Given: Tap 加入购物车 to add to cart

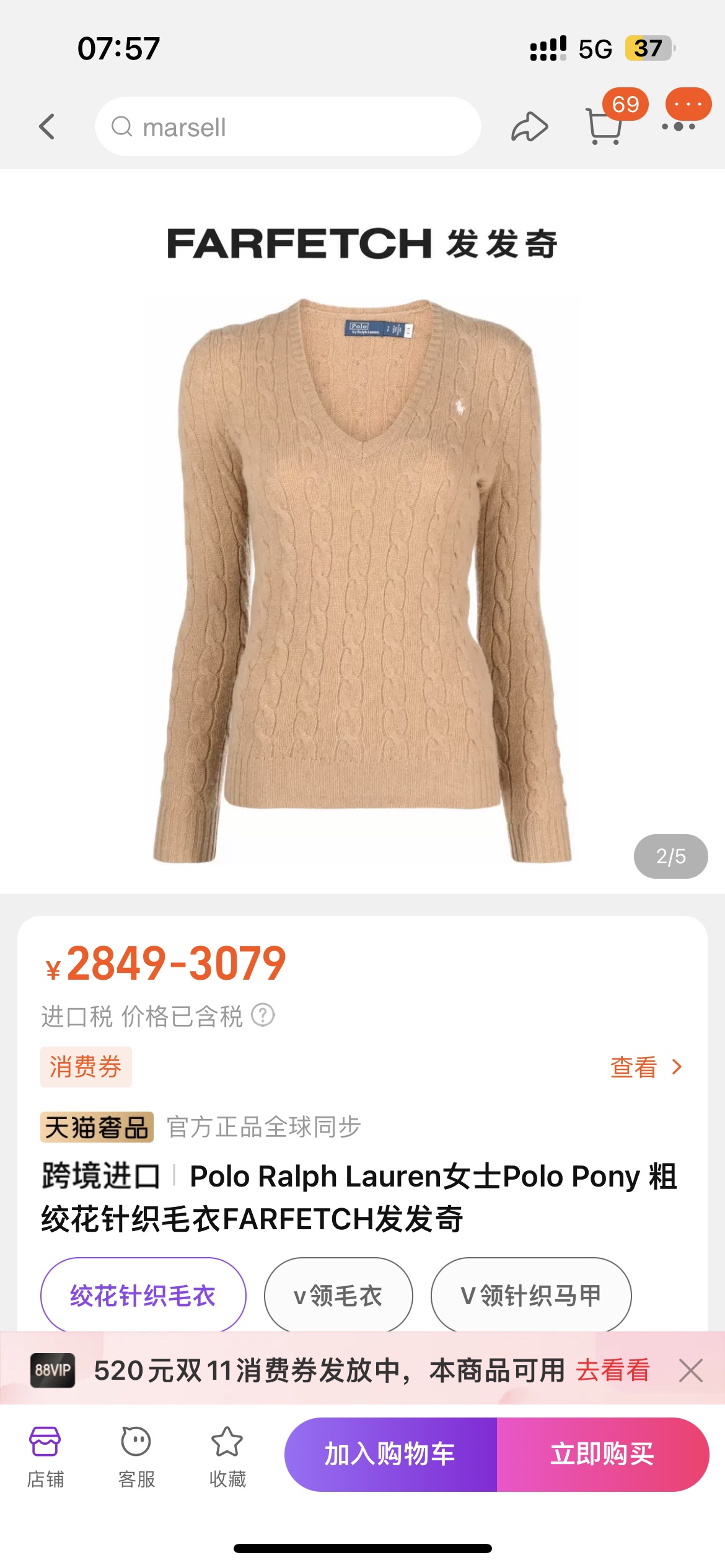Looking at the screenshot, I should click(390, 1454).
